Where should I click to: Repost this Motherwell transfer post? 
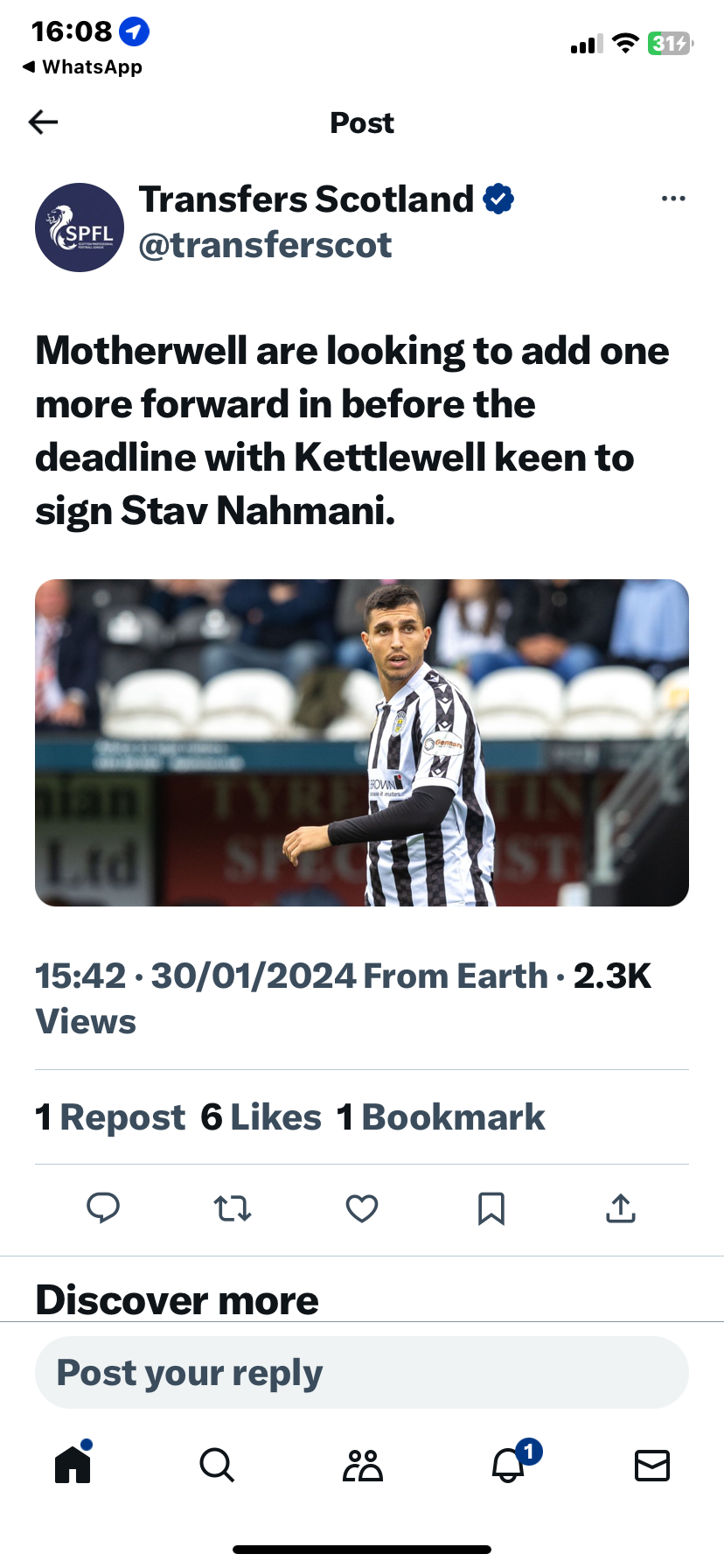pos(233,1208)
